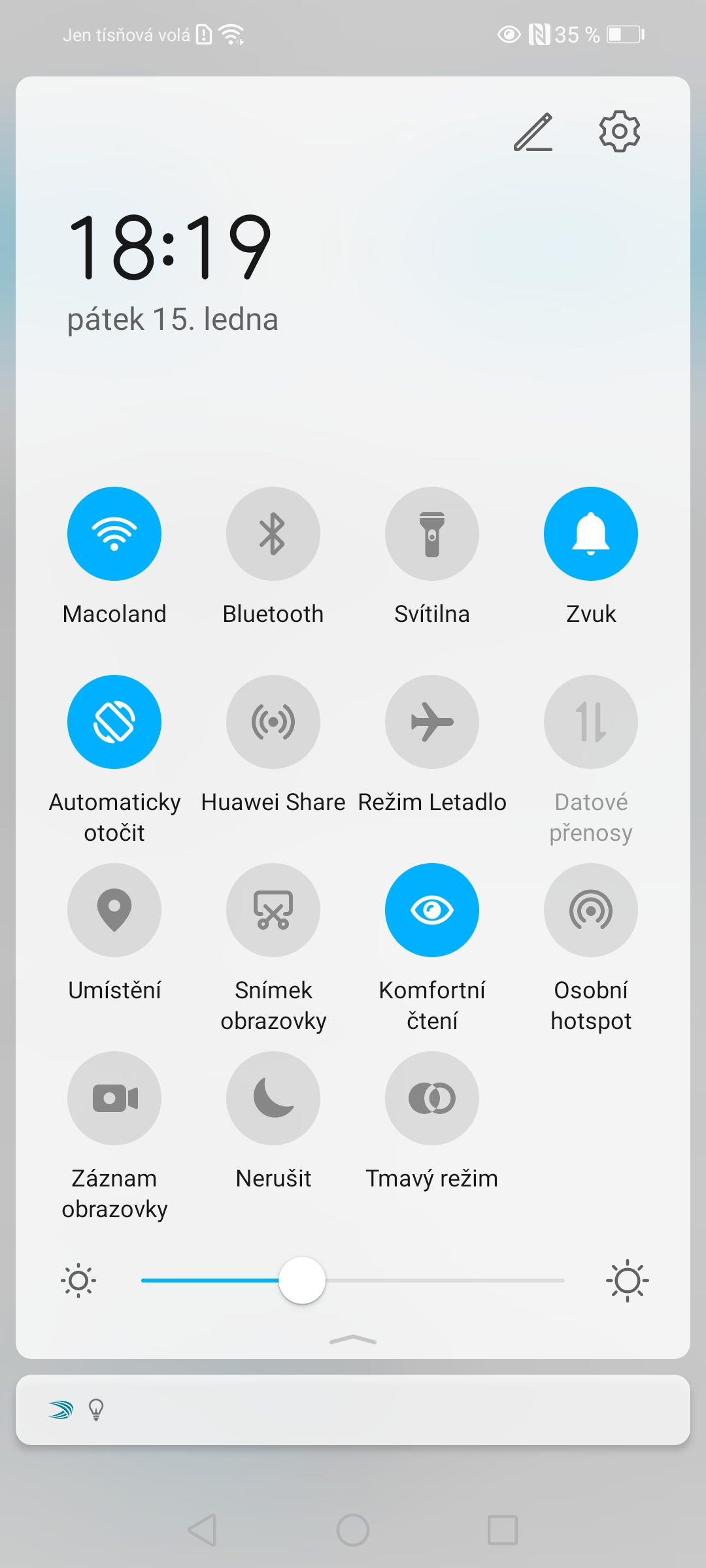Edit the quick settings tiles with the pencil
This screenshot has width=706, height=1568.
tap(533, 132)
